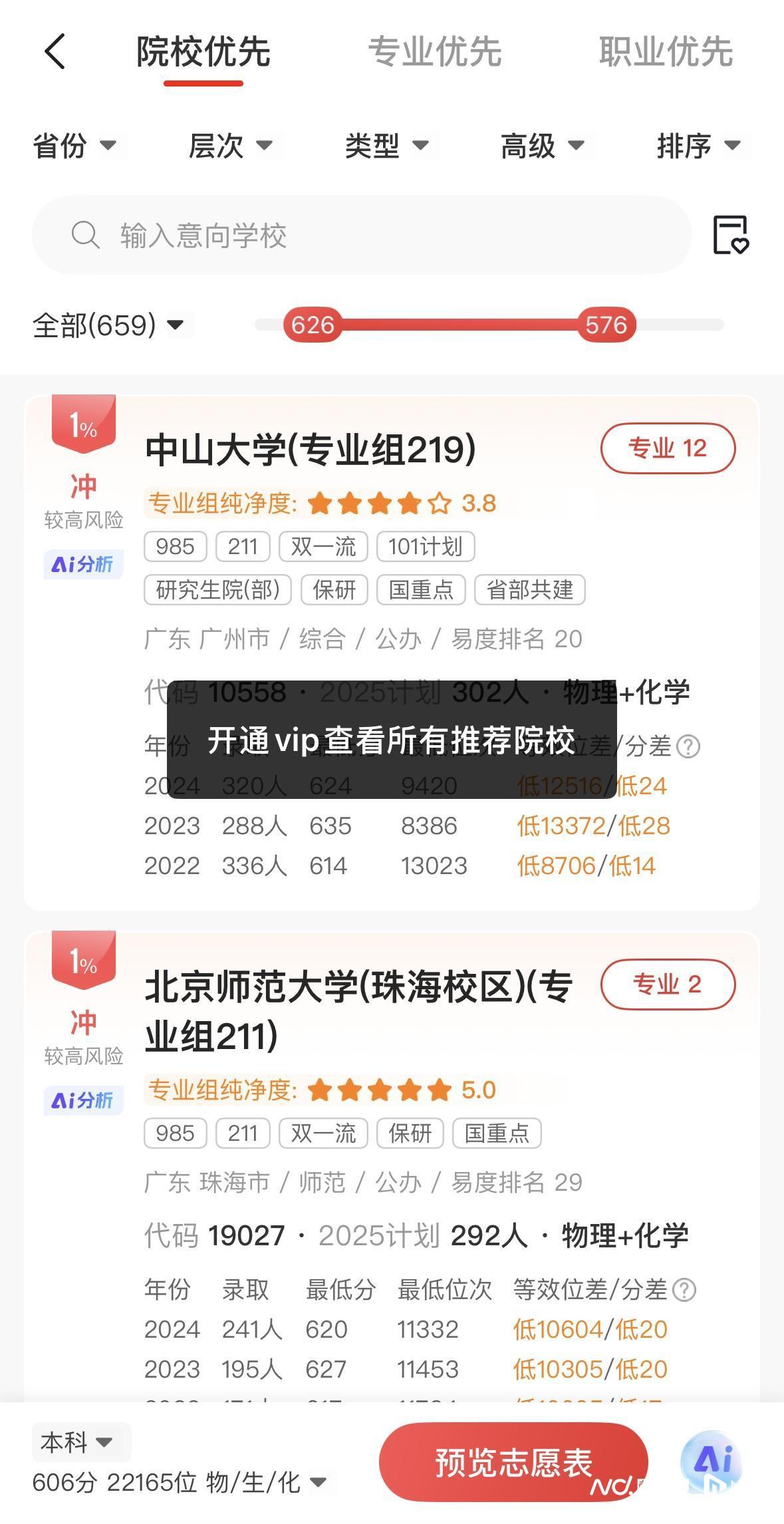Switch to the 专业优先 tab
This screenshot has width=784, height=1524.
coord(434,52)
